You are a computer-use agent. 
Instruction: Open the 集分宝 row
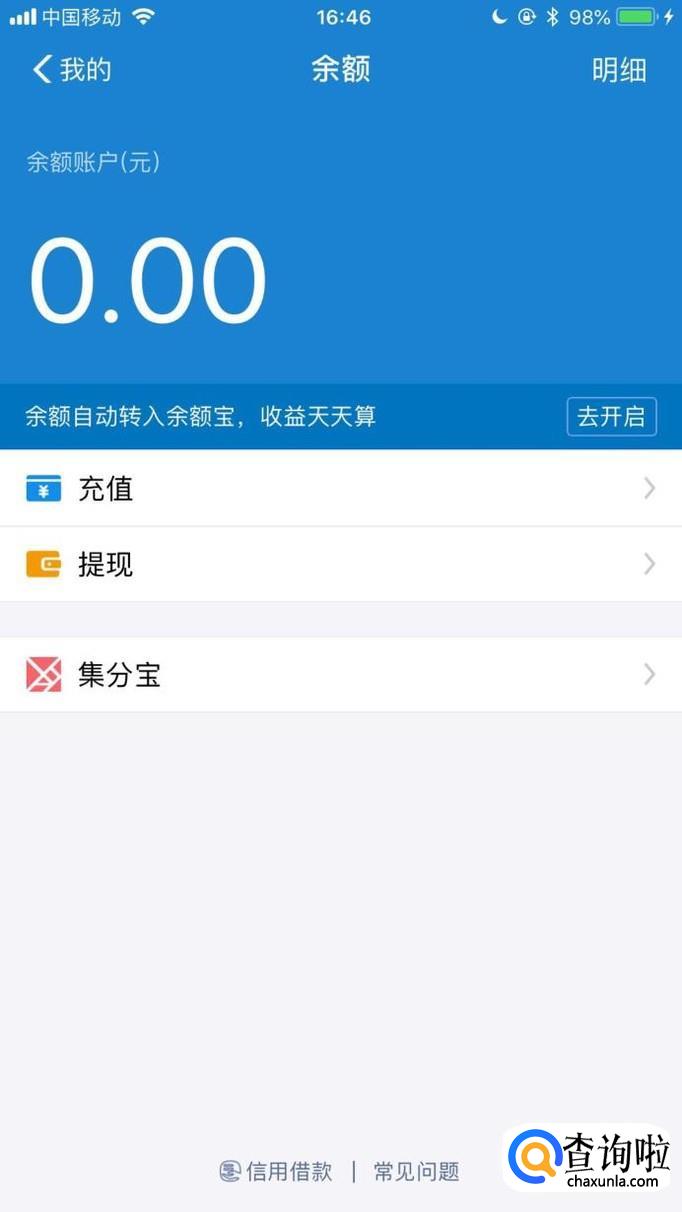coord(340,675)
